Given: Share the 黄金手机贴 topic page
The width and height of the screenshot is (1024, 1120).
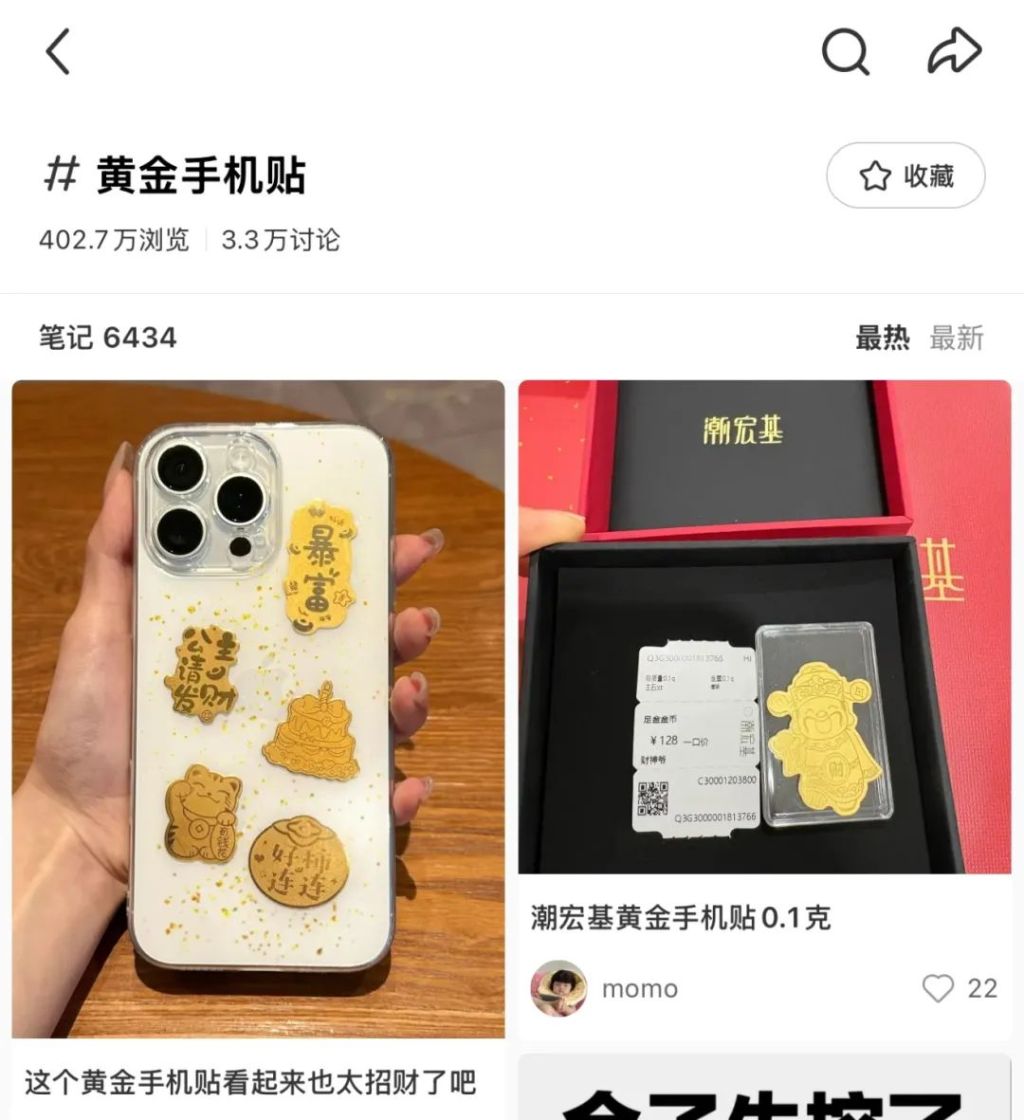Looking at the screenshot, I should click(x=953, y=51).
